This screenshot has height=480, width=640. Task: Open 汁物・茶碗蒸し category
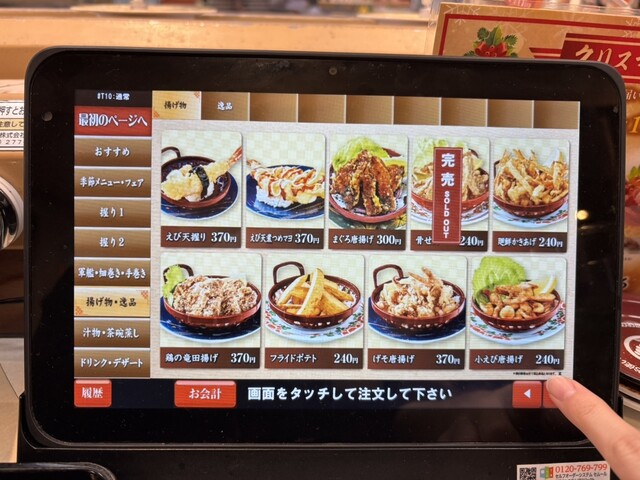coord(112,332)
